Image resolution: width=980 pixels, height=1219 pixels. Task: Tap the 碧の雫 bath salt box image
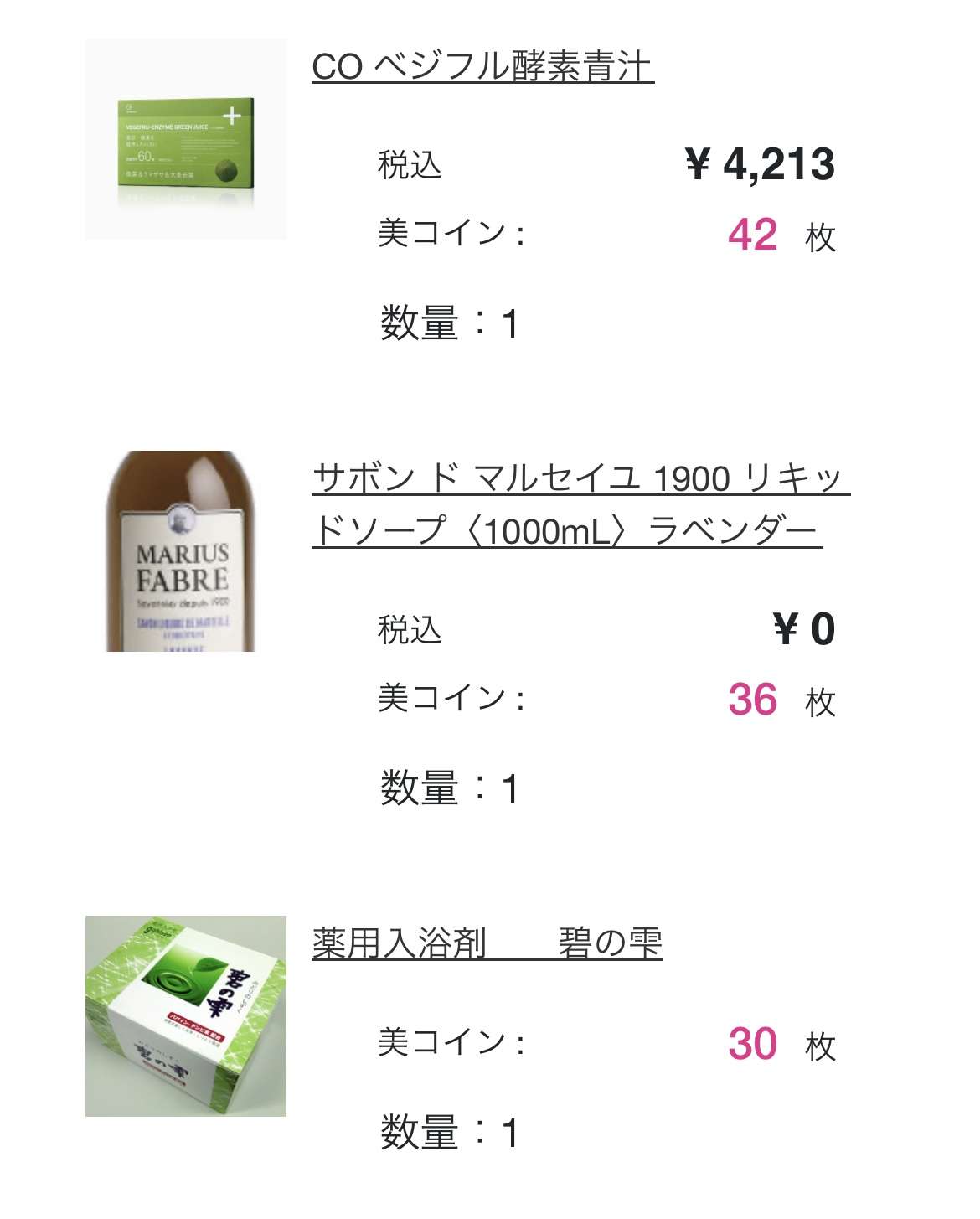tap(186, 1015)
